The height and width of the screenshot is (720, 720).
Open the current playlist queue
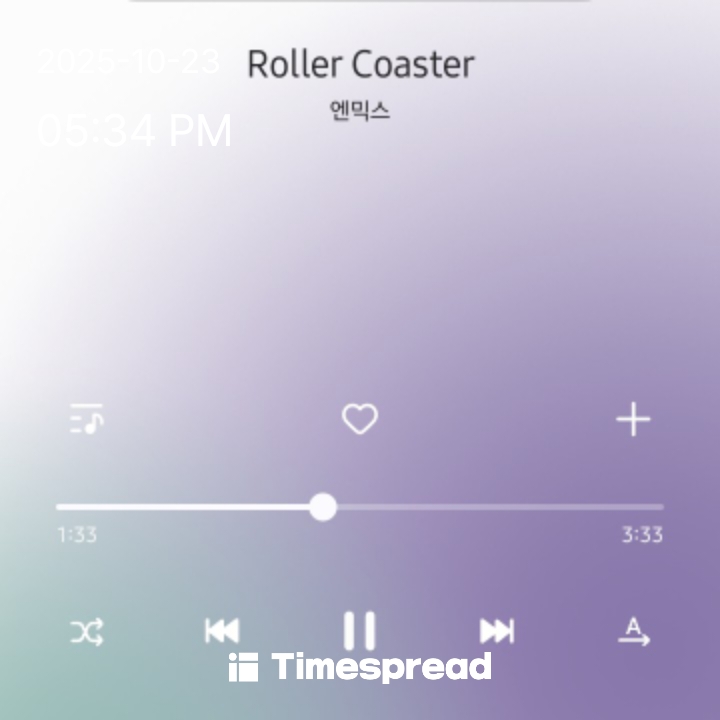tap(87, 419)
